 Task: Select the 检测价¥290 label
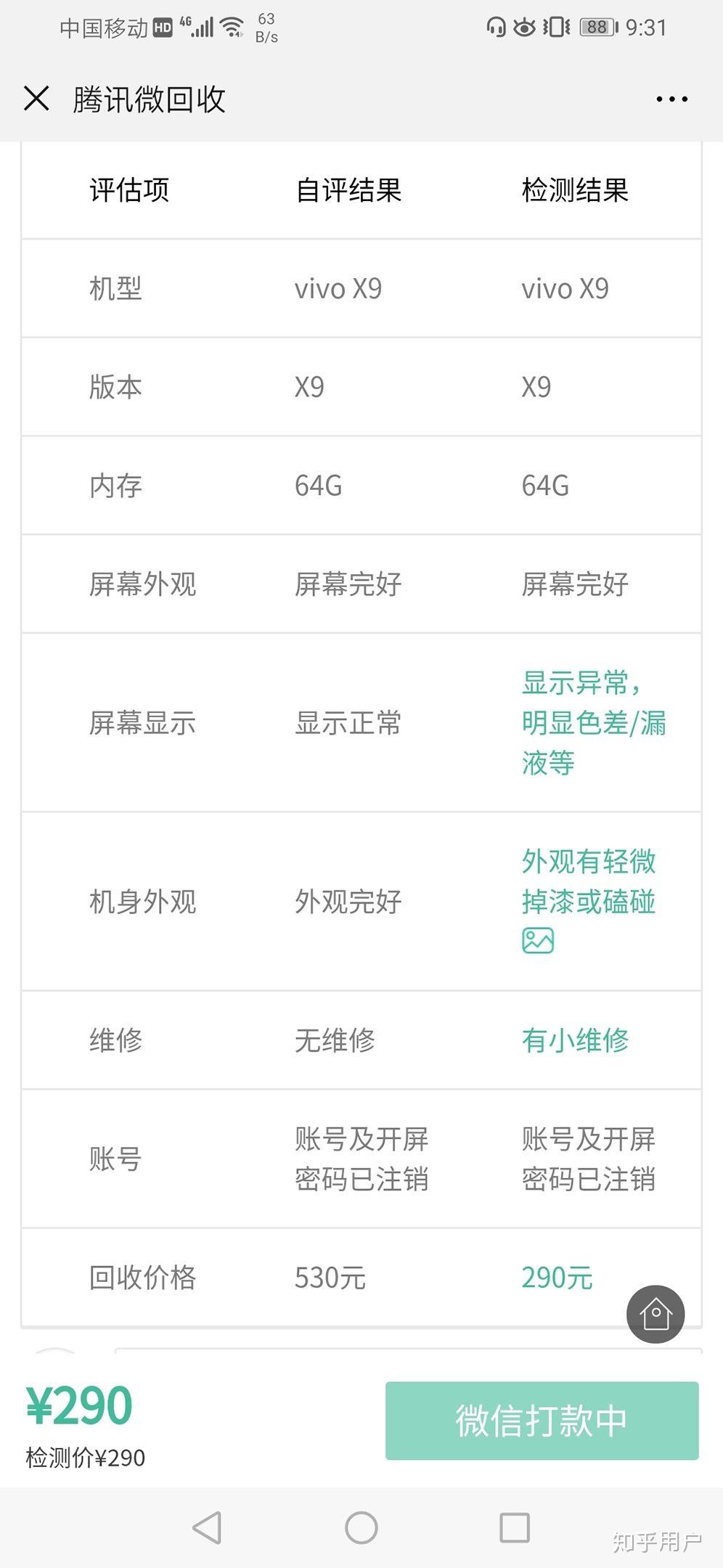pos(87,1457)
